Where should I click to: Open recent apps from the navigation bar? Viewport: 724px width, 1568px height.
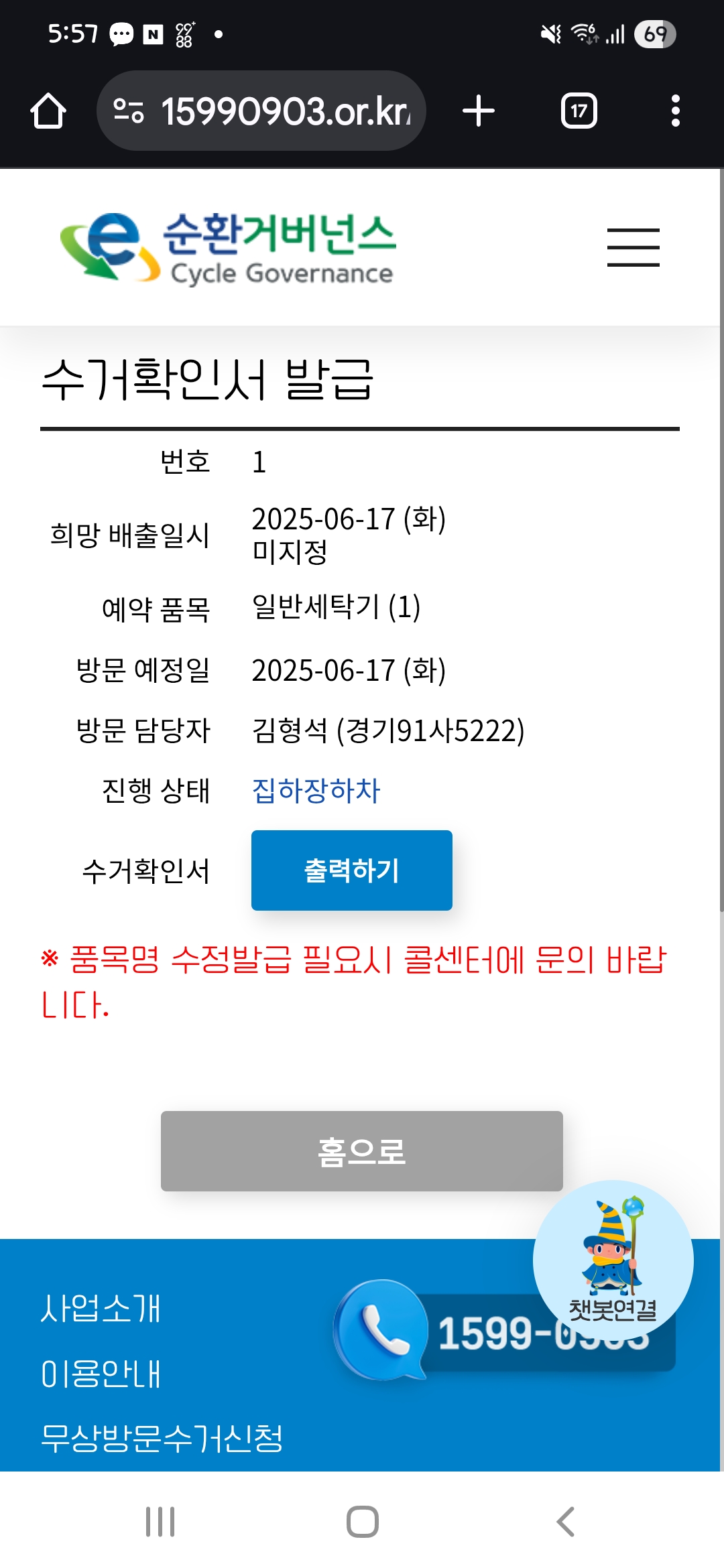(x=160, y=1521)
